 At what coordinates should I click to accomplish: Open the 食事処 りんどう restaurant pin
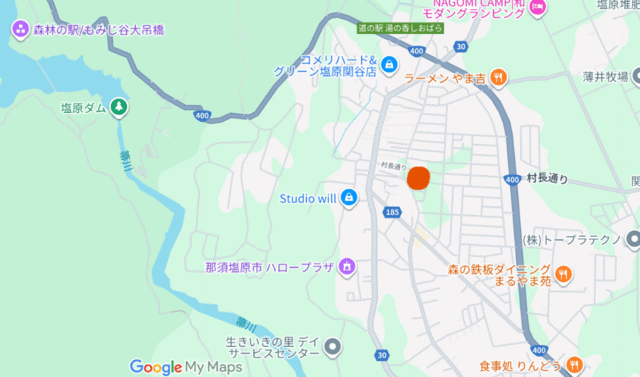[x=574, y=364]
